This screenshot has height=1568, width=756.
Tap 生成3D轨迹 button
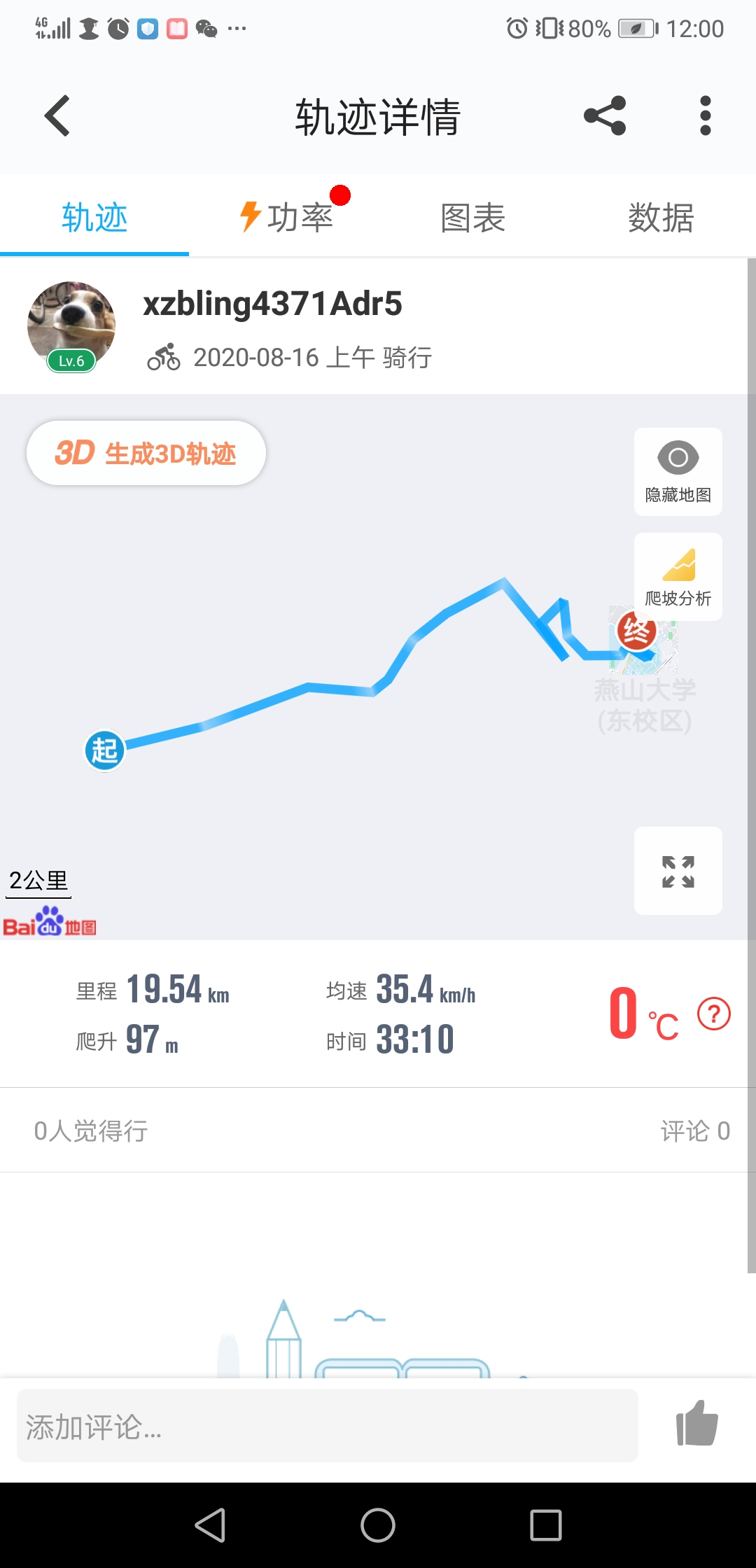tap(146, 454)
